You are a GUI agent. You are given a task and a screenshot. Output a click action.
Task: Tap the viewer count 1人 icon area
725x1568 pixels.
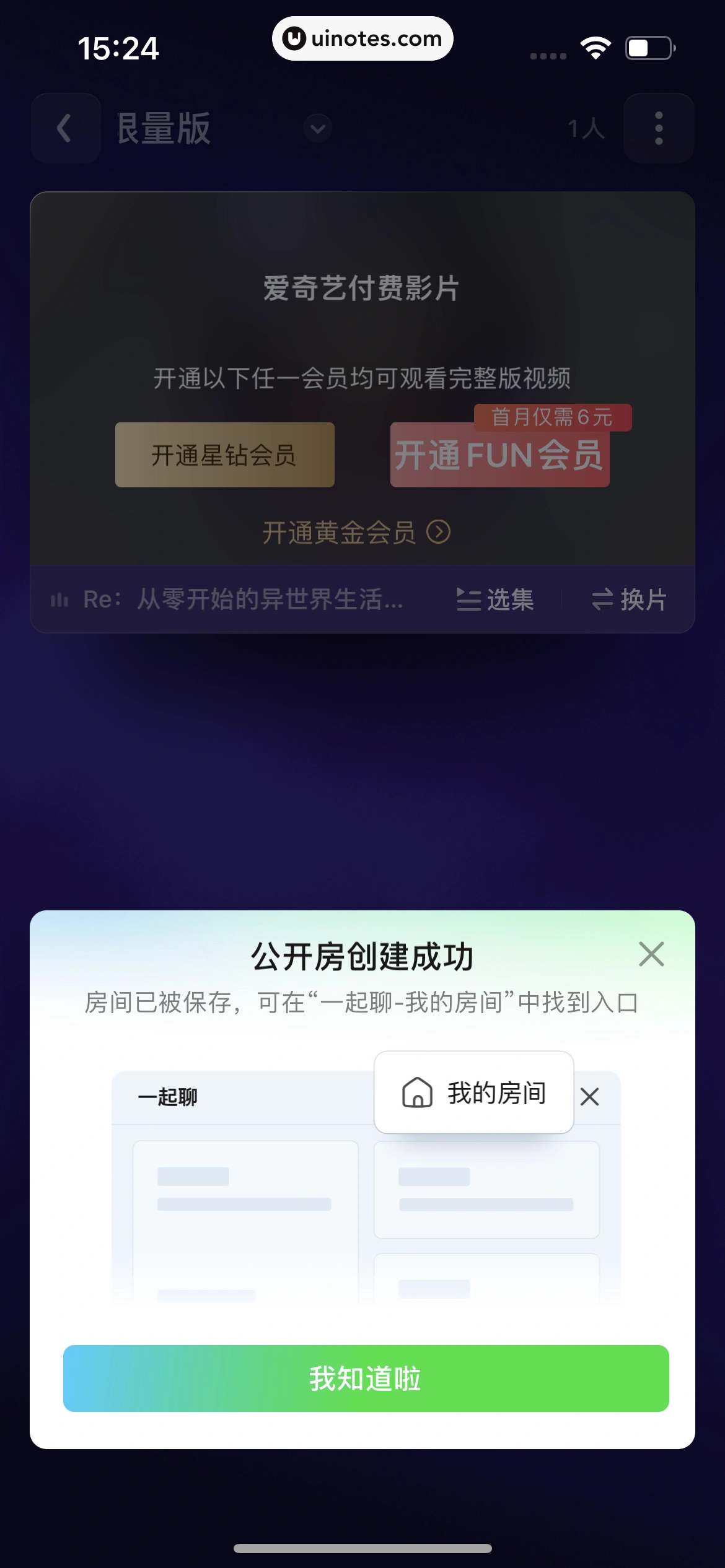[587, 128]
